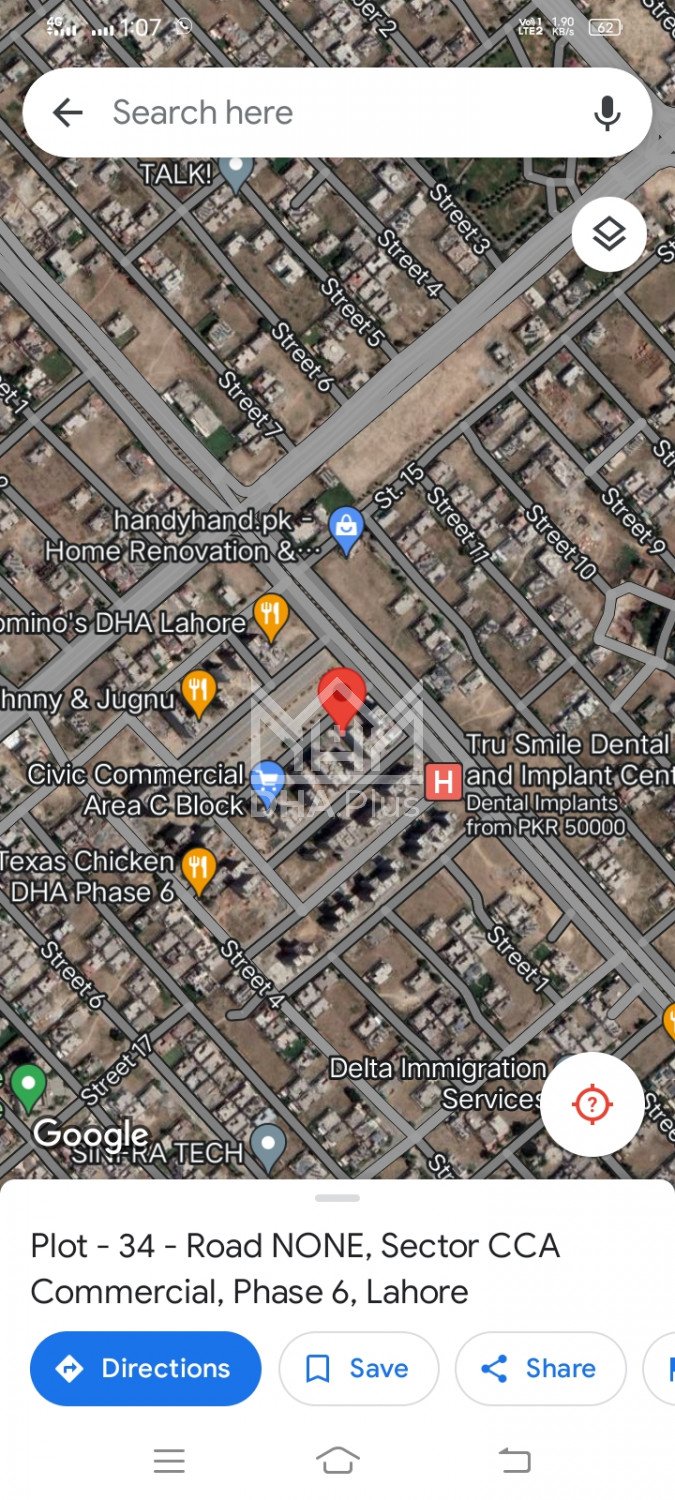Open the Johnny & Jugnu restaurant pin
Screen dimensions: 675x1500
tap(200, 692)
